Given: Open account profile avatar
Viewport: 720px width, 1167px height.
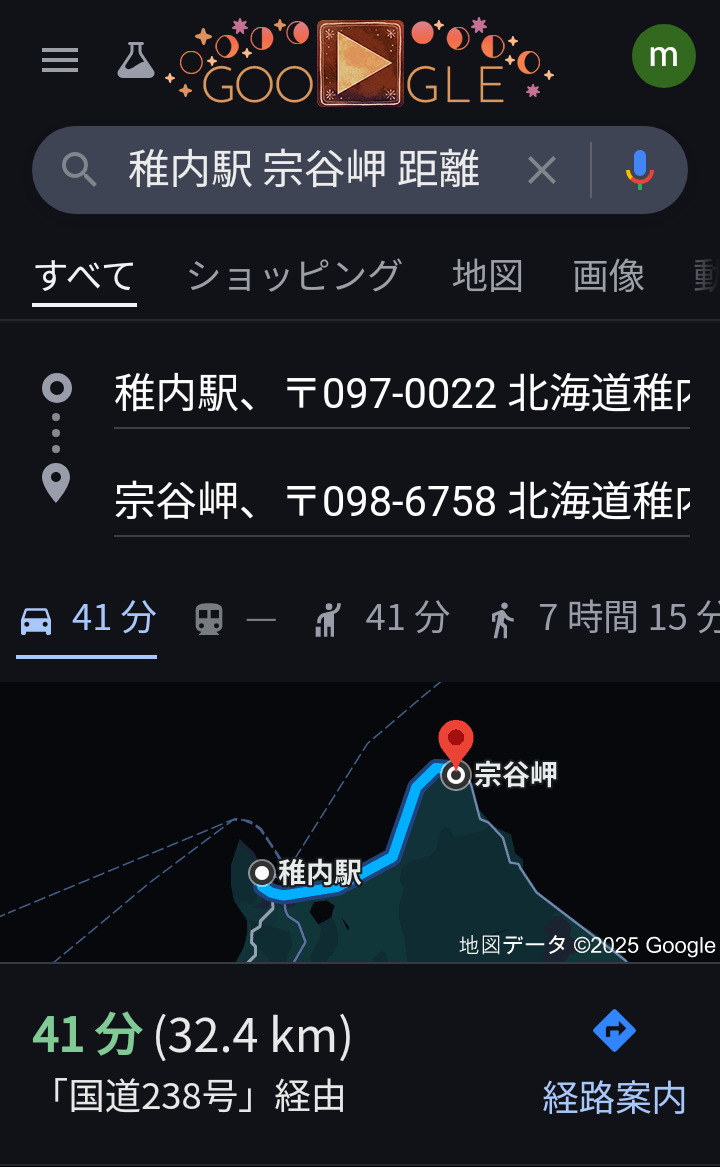Looking at the screenshot, I should [x=663, y=56].
